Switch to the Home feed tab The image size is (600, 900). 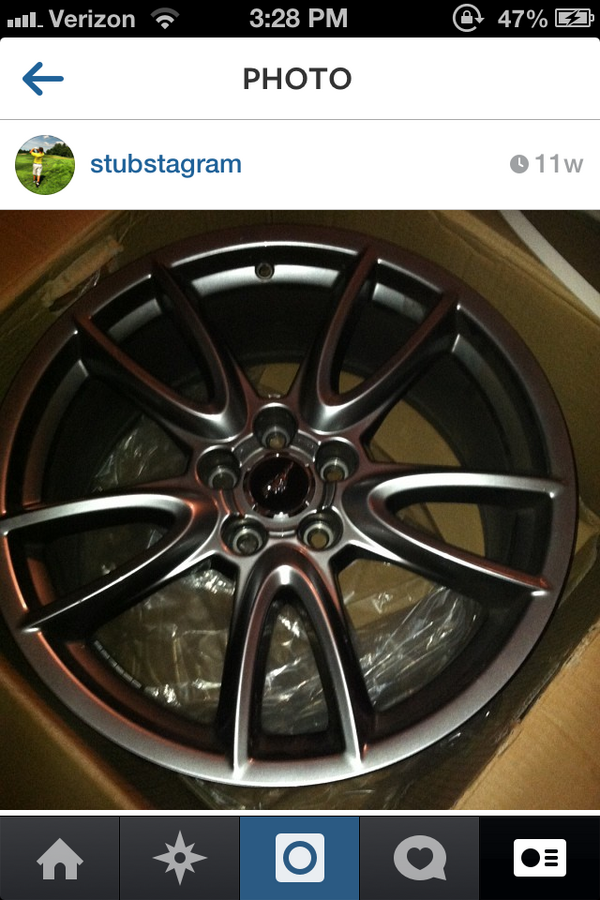pyautogui.click(x=60, y=858)
